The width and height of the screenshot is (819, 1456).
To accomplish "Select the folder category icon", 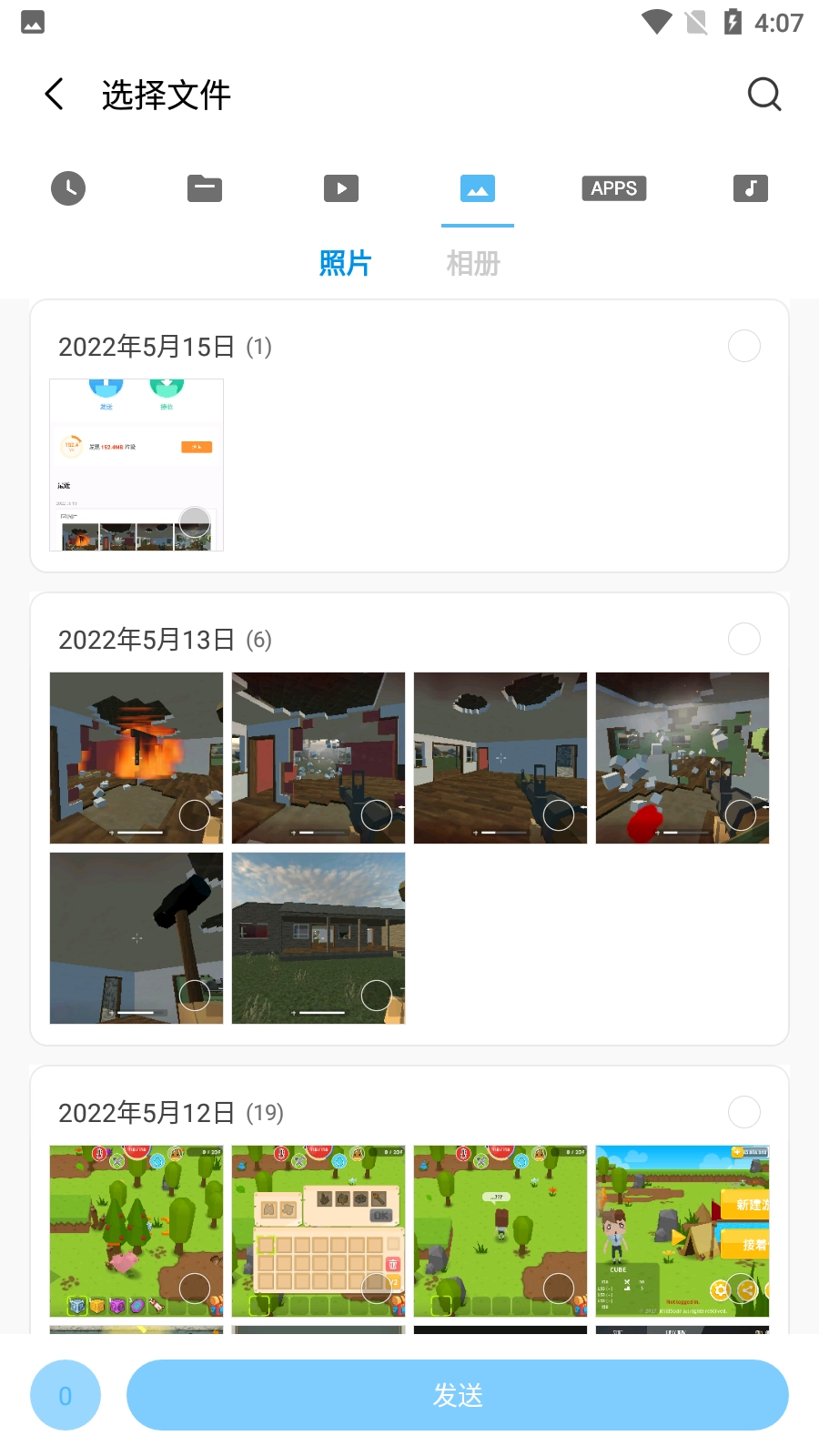I will [205, 188].
